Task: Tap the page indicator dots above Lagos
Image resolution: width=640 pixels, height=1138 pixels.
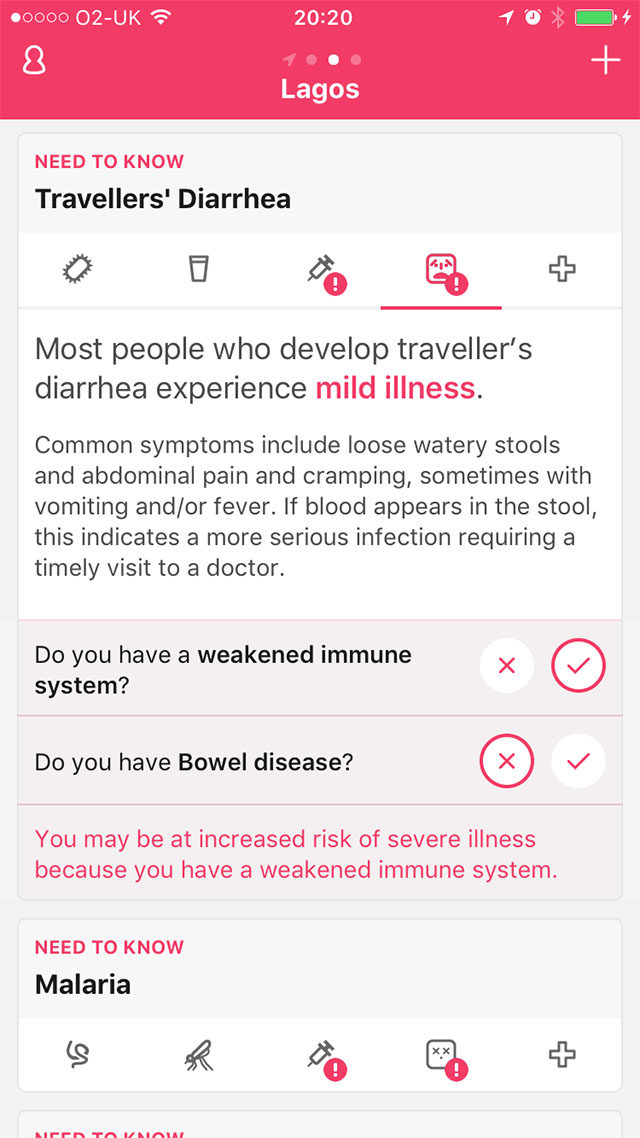Action: (x=321, y=60)
